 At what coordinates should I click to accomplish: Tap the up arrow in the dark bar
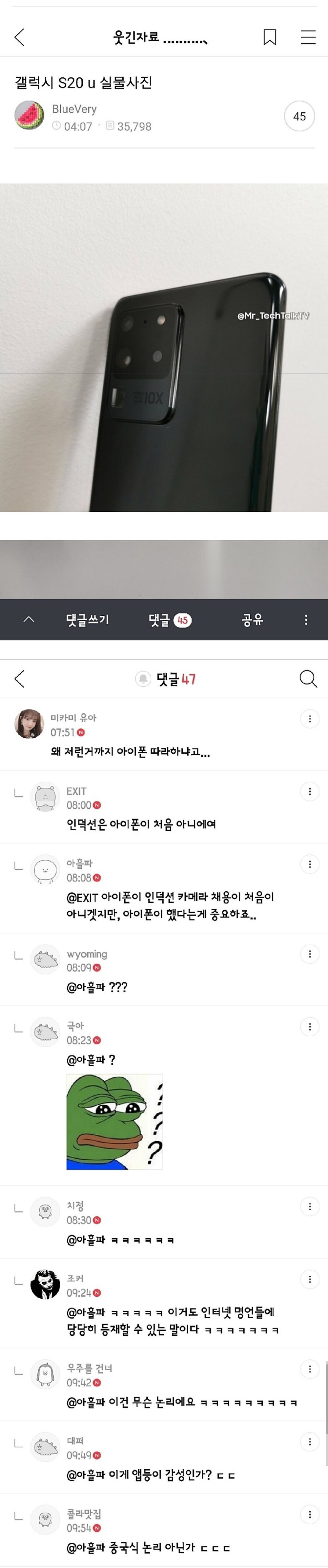[29, 619]
